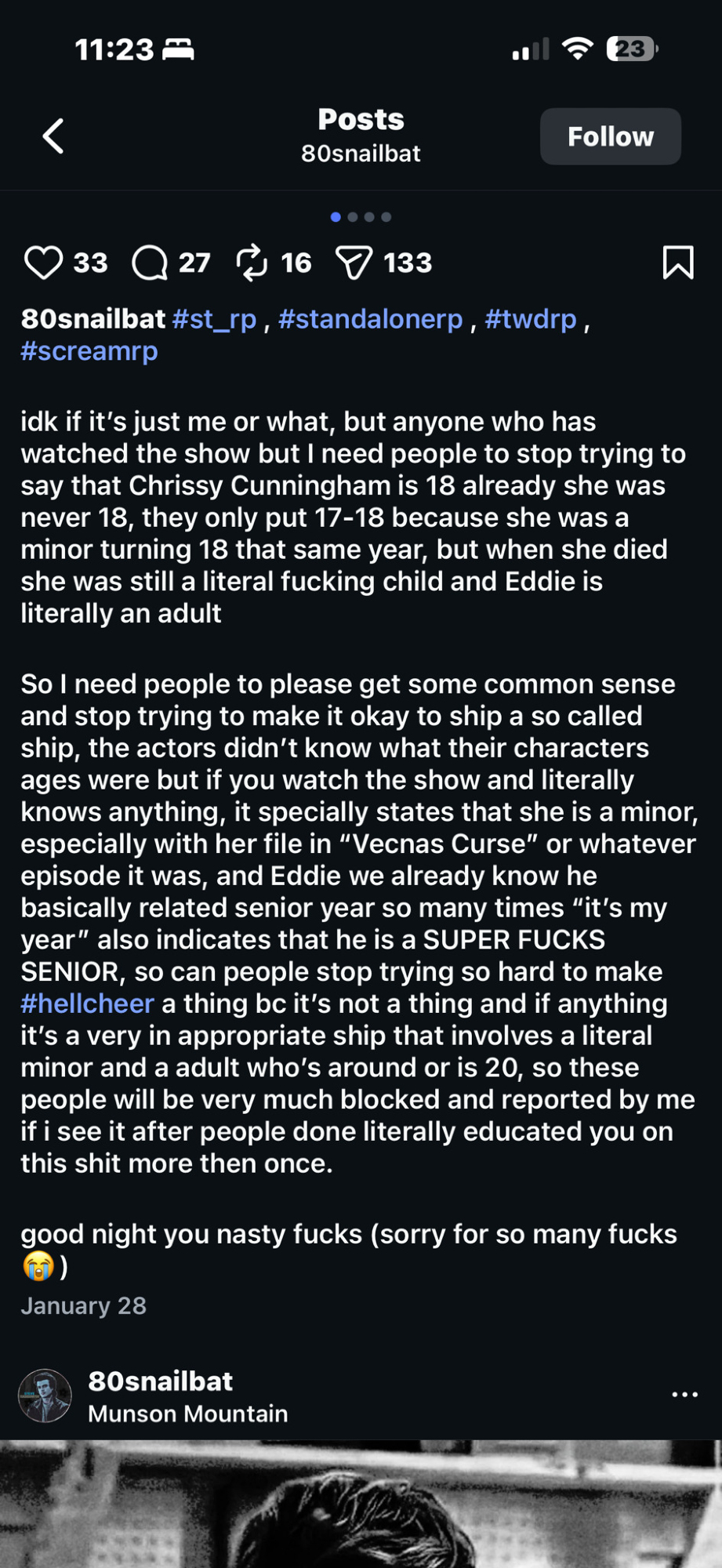The image size is (722, 1568).
Task: Repost the post with 16 reposts
Action: point(252,263)
